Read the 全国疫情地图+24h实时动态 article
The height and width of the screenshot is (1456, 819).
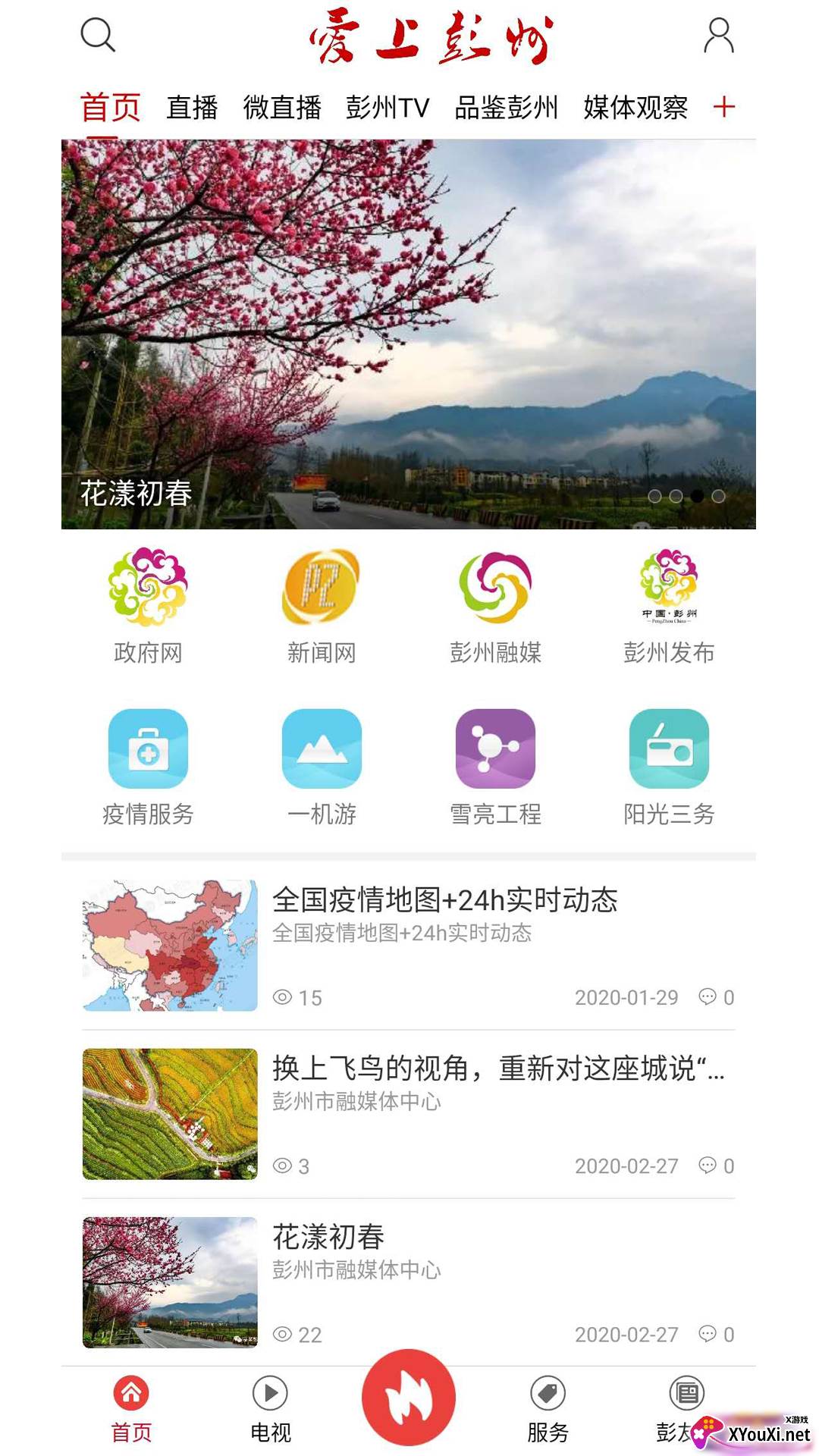[409, 945]
